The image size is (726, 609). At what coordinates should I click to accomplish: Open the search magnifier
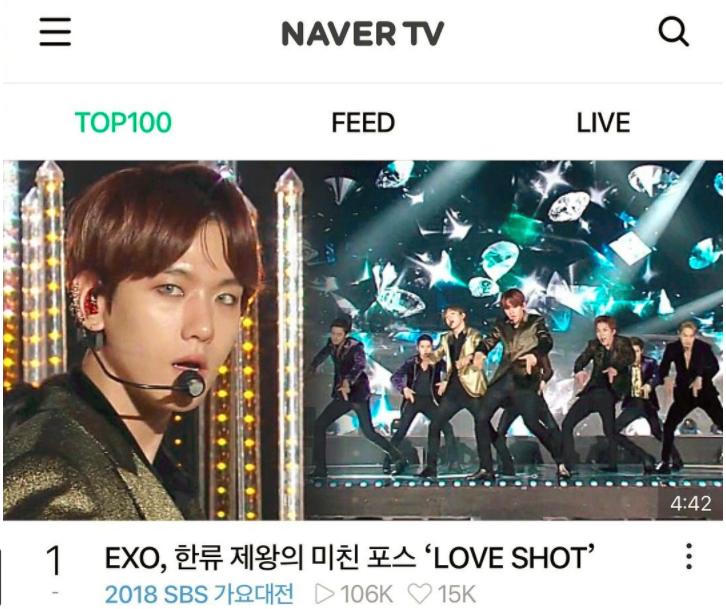tap(674, 32)
